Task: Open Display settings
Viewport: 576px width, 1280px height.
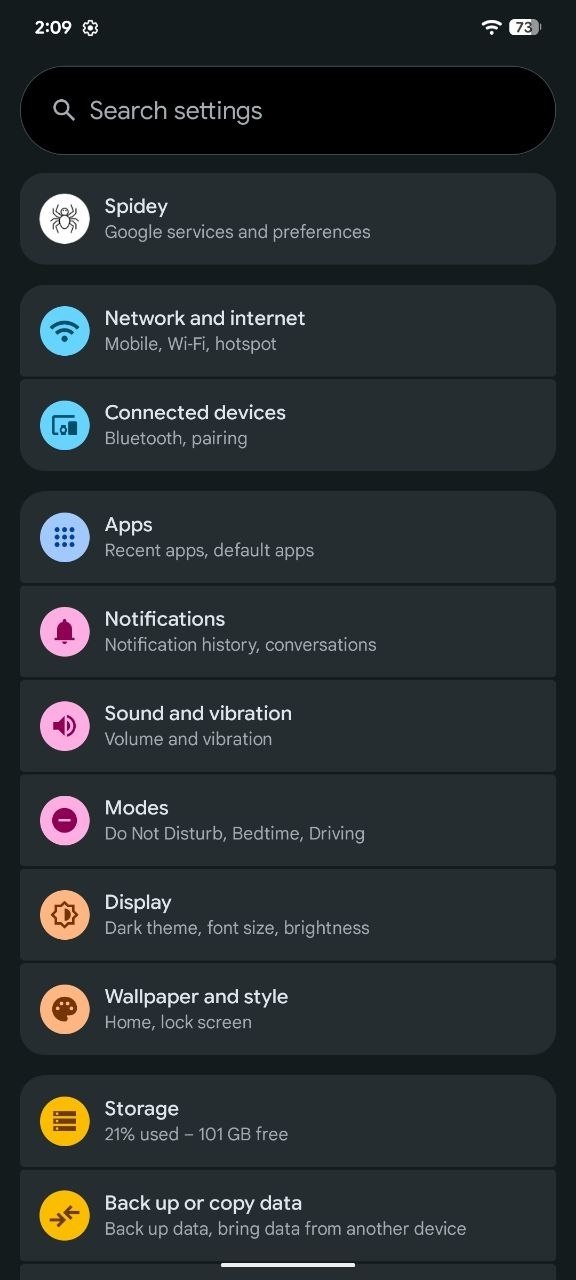Action: 288,914
